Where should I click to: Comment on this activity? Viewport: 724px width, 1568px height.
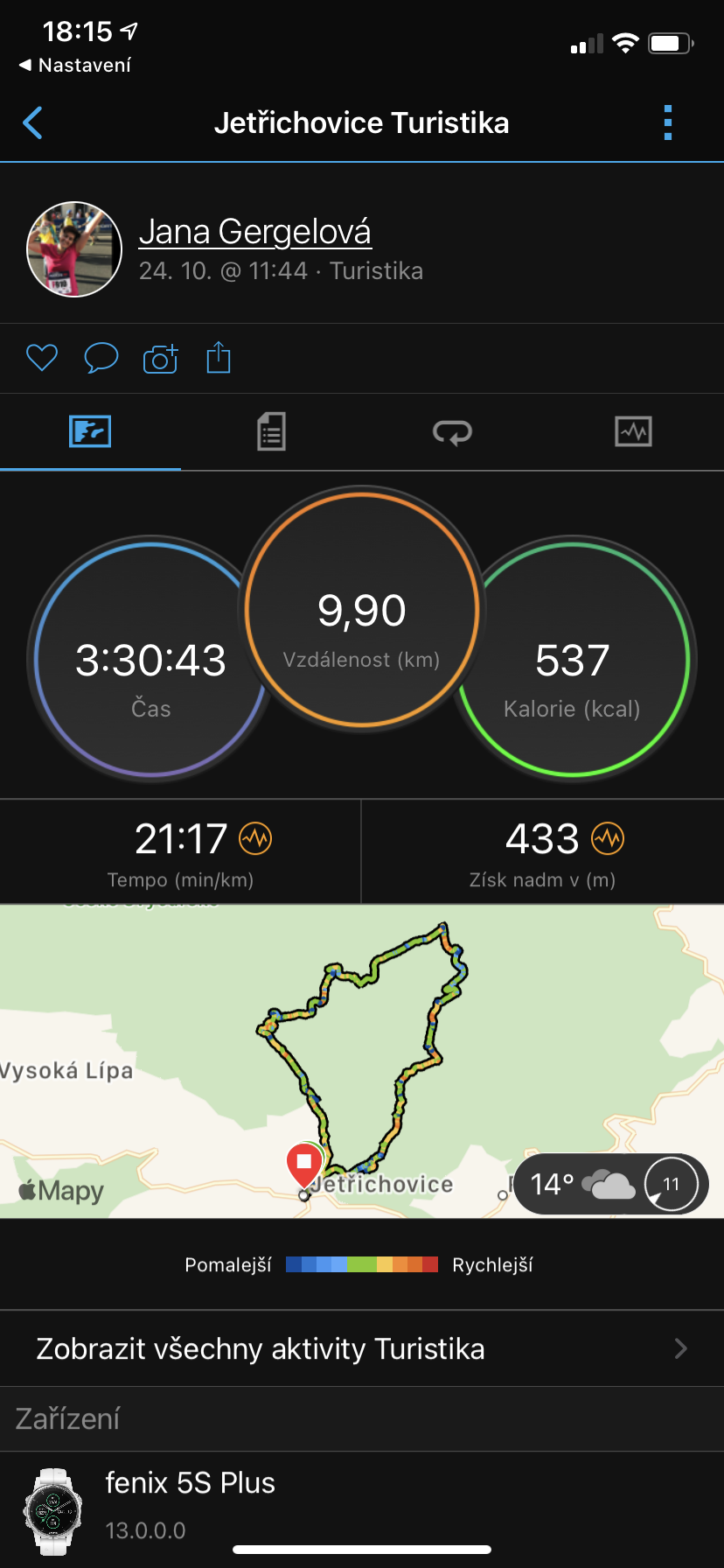pyautogui.click(x=101, y=358)
